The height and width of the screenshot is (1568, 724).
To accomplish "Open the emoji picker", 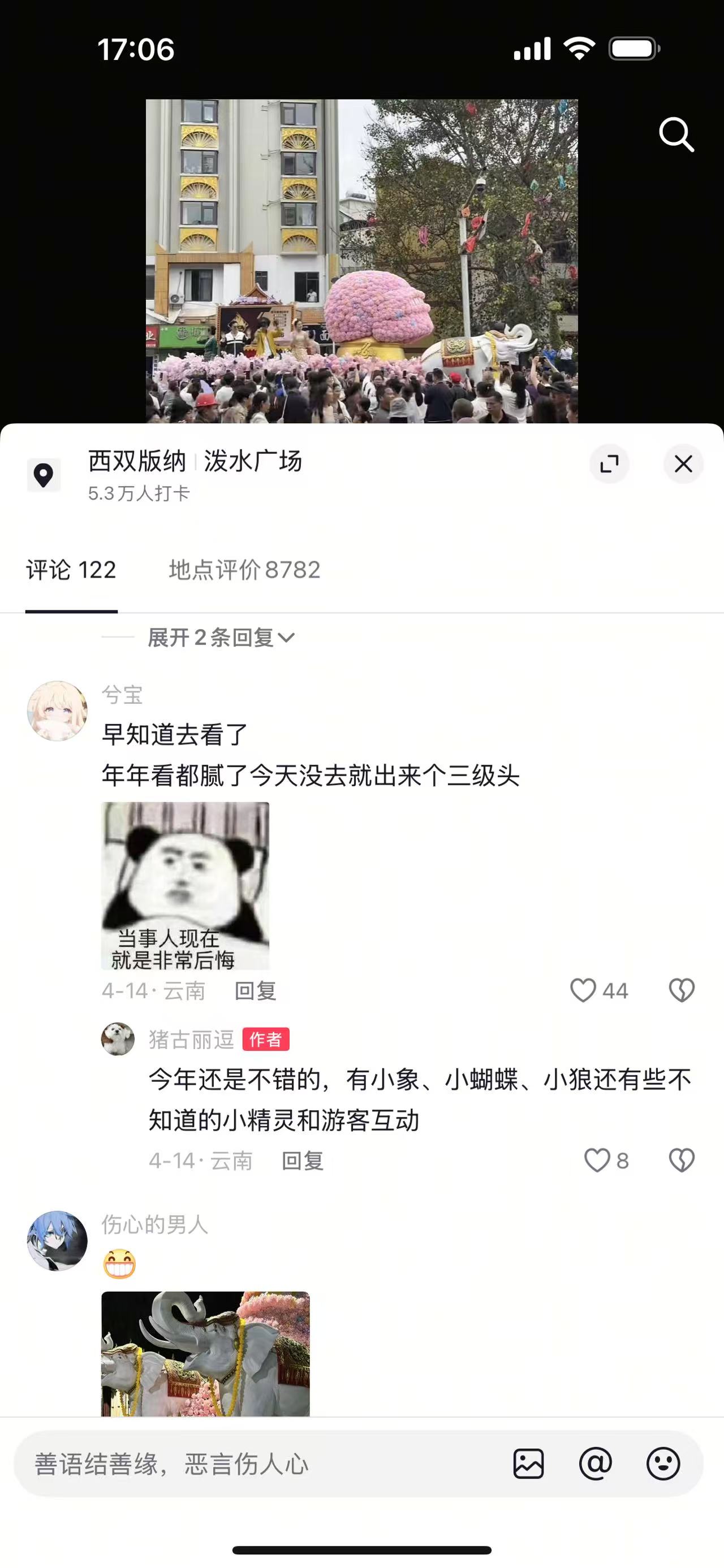I will coord(662,1463).
